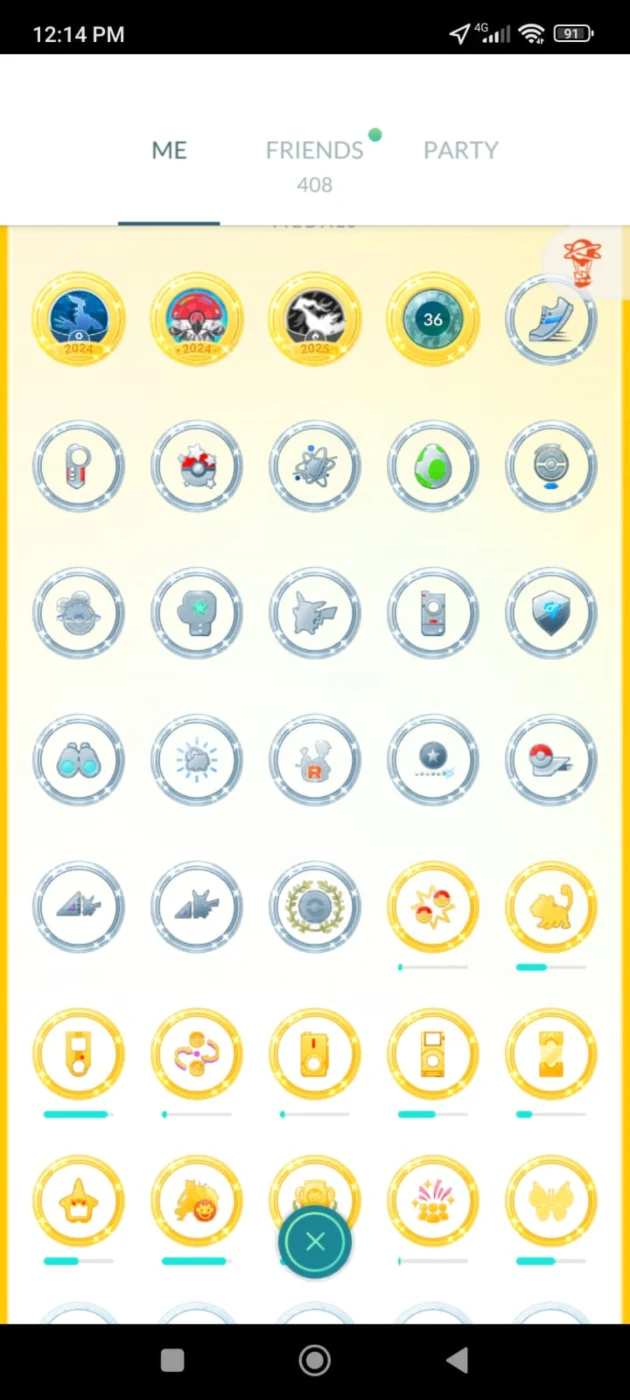630x1400 pixels.
Task: Switch to the FRIENDS tab
Action: [x=314, y=150]
